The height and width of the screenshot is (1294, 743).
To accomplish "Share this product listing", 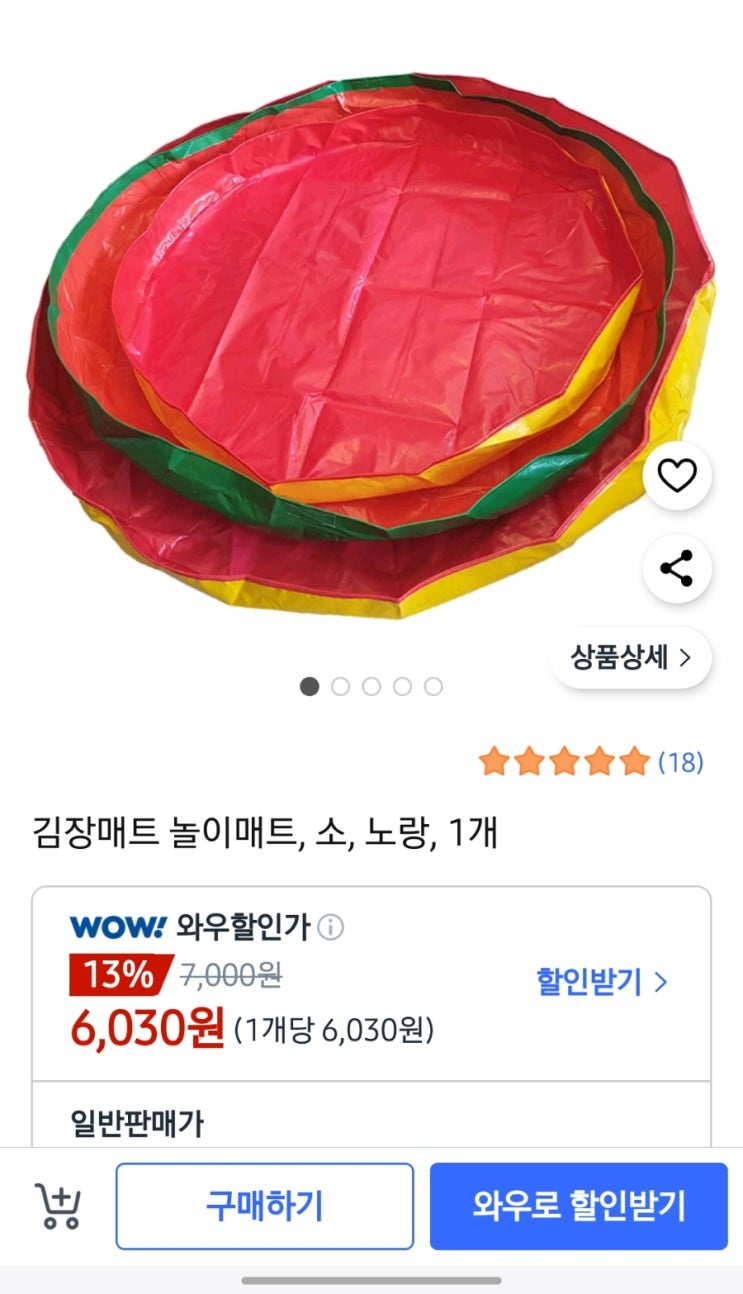I will click(x=677, y=569).
